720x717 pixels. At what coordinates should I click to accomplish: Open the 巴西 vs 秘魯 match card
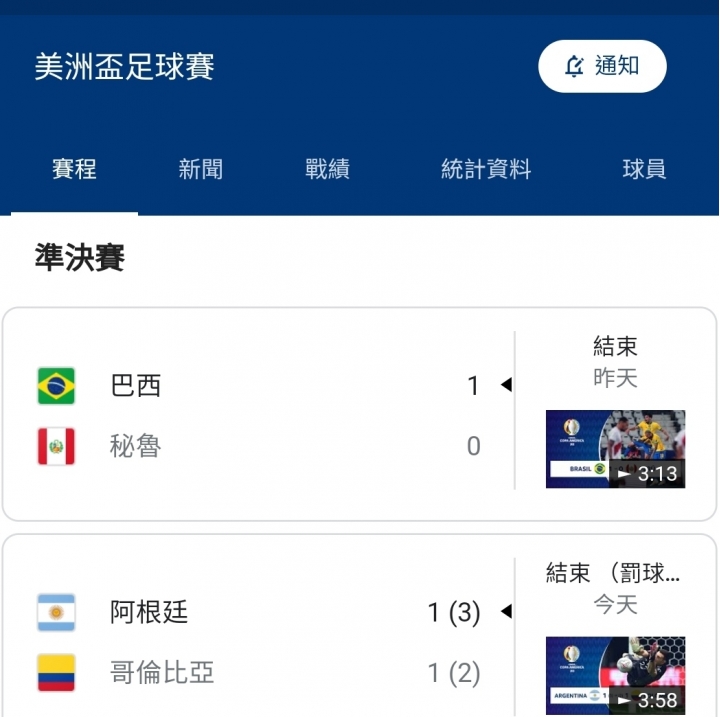coord(260,414)
